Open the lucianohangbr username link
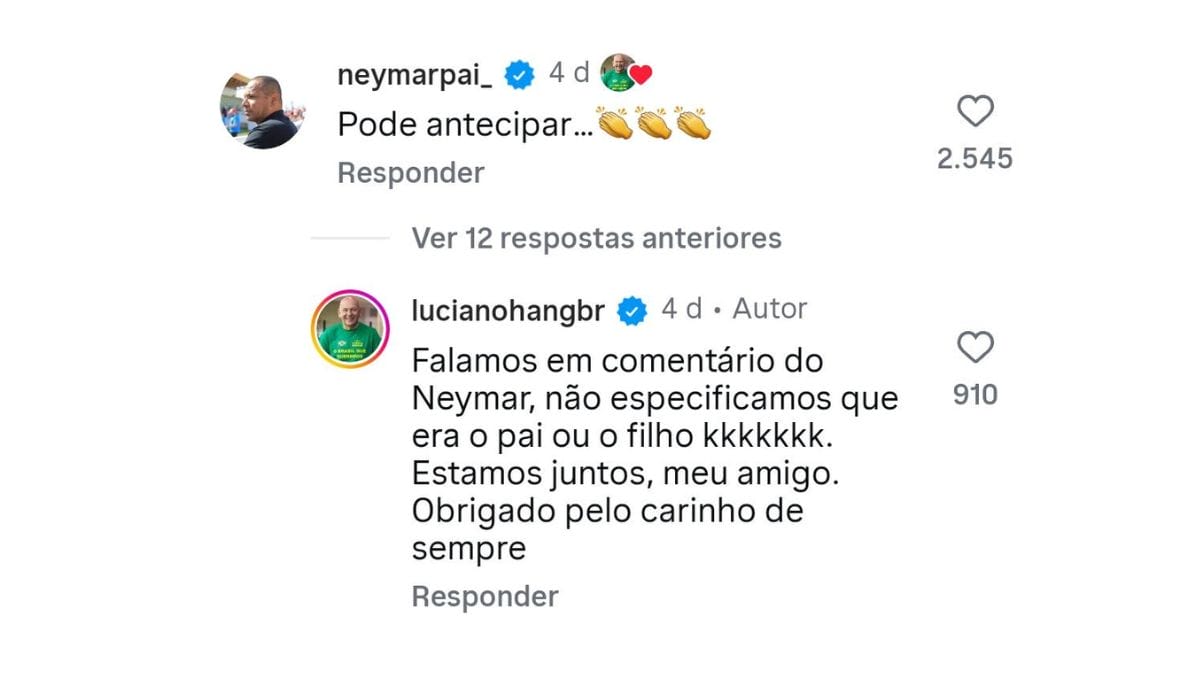 [507, 310]
